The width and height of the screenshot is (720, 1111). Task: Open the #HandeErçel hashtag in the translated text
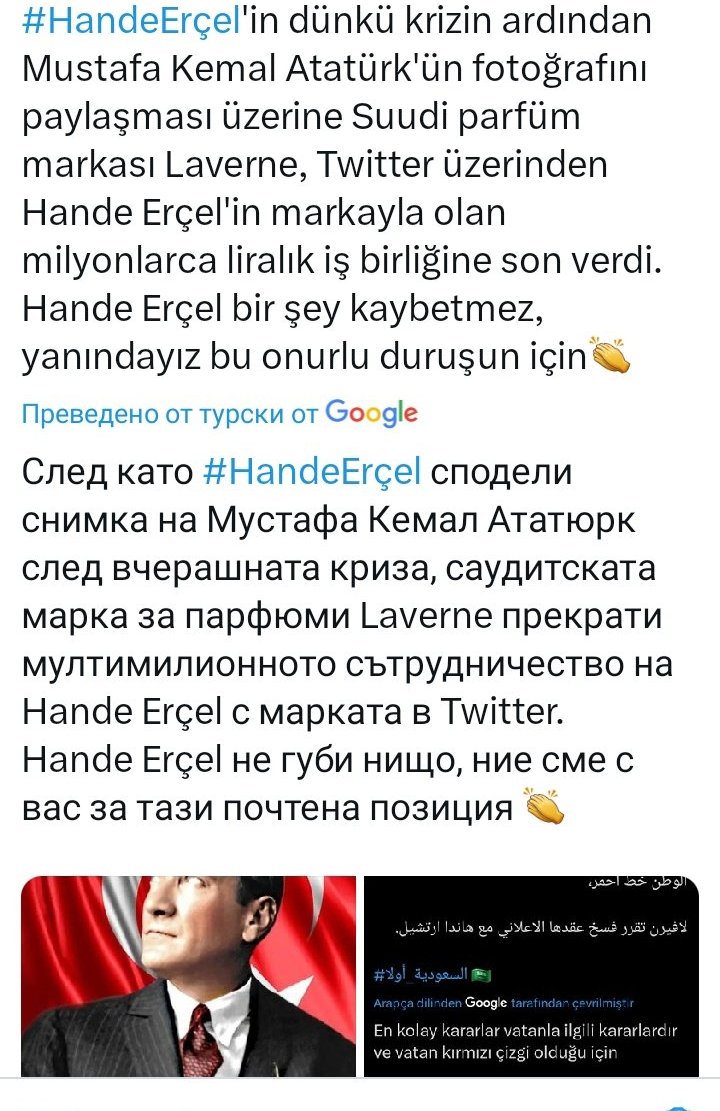point(312,472)
